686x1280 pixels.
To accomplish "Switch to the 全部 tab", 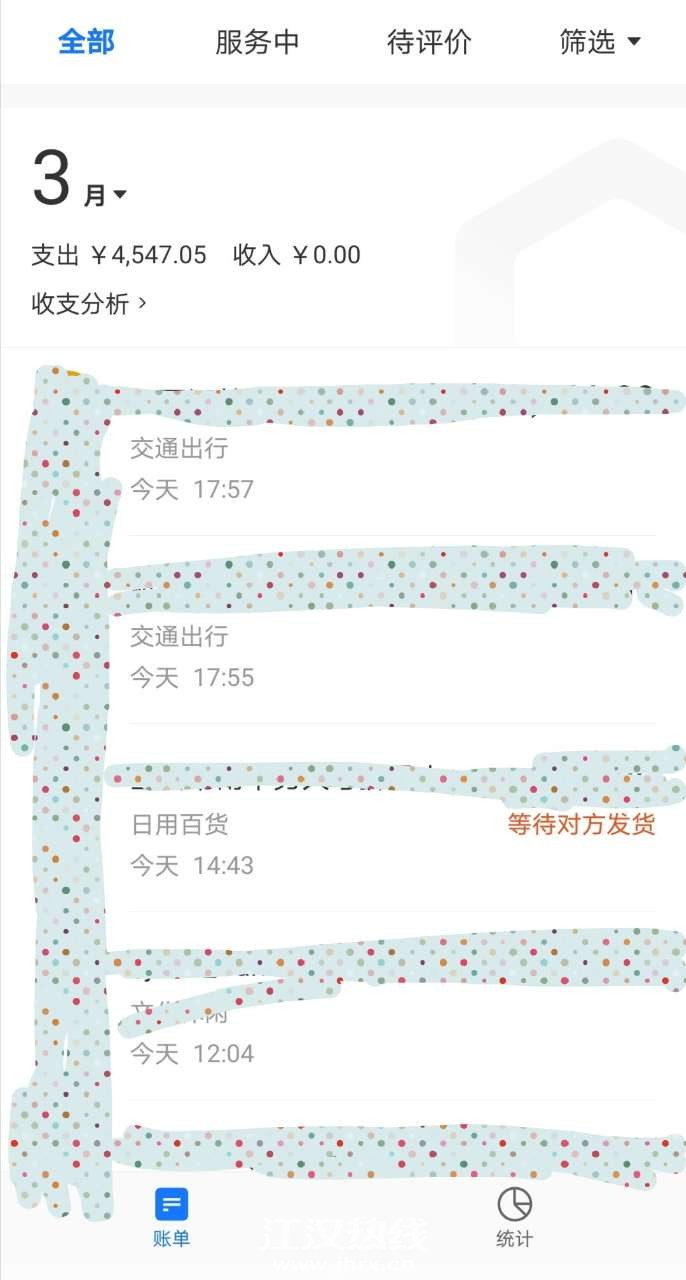I will [x=86, y=42].
